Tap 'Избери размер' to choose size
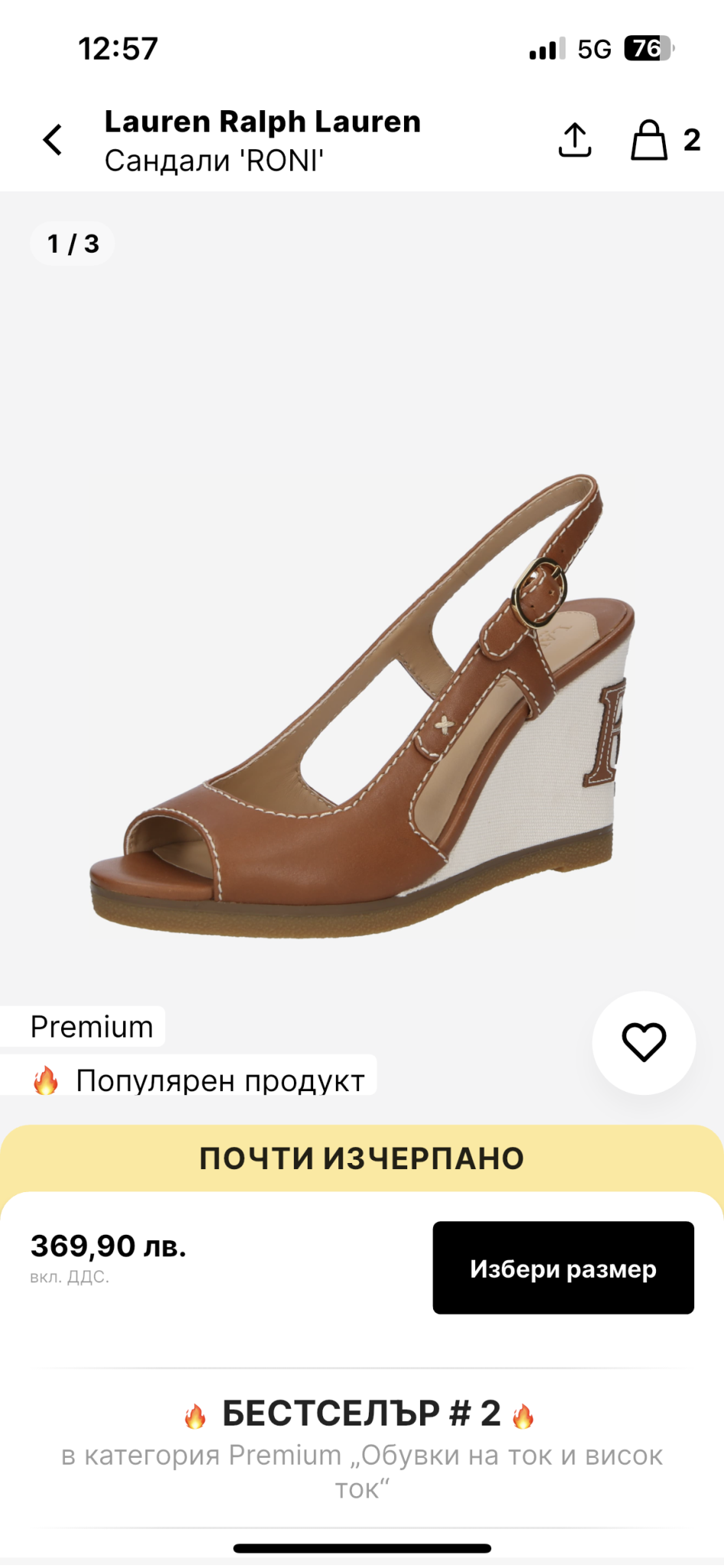 (563, 1268)
